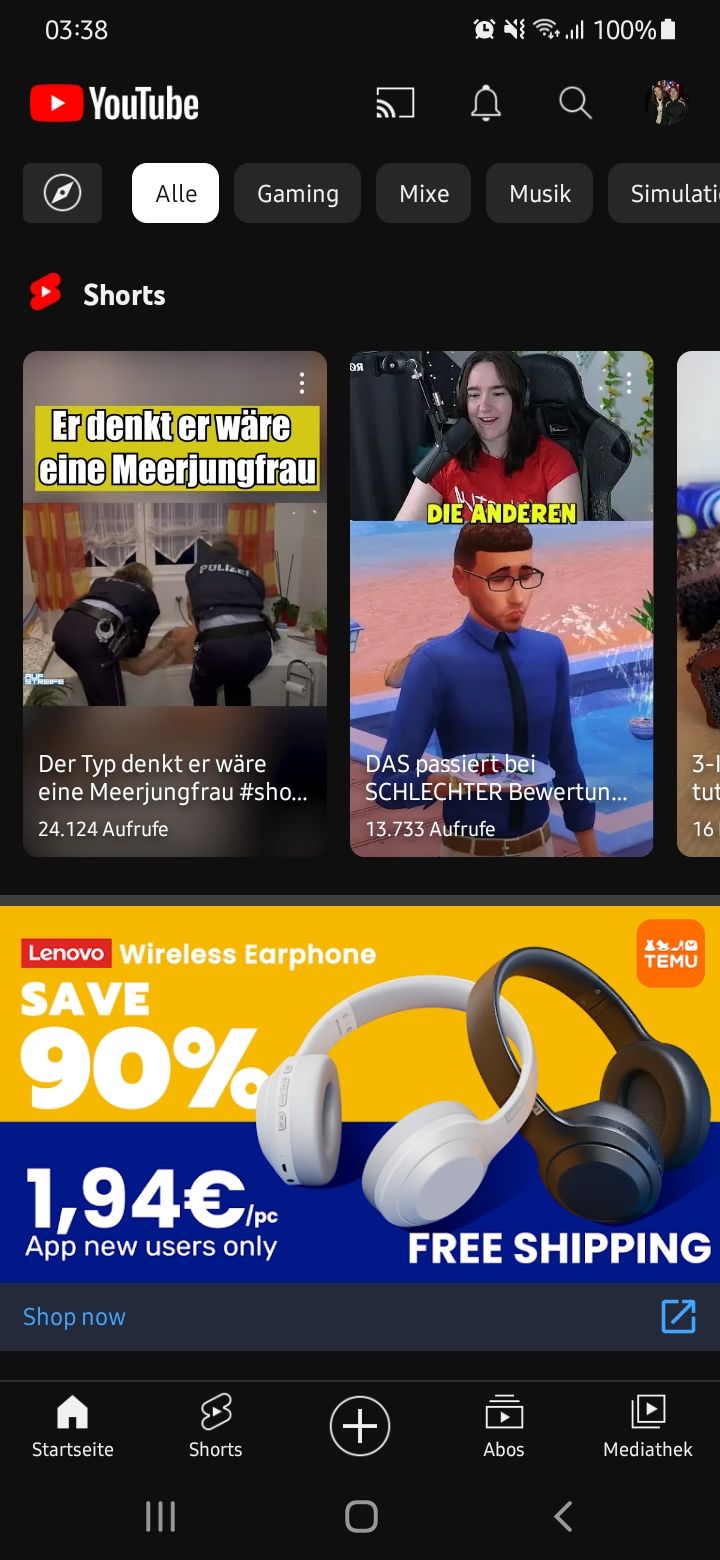720x1560 pixels.
Task: Tap the Shop now link
Action: point(74,1317)
